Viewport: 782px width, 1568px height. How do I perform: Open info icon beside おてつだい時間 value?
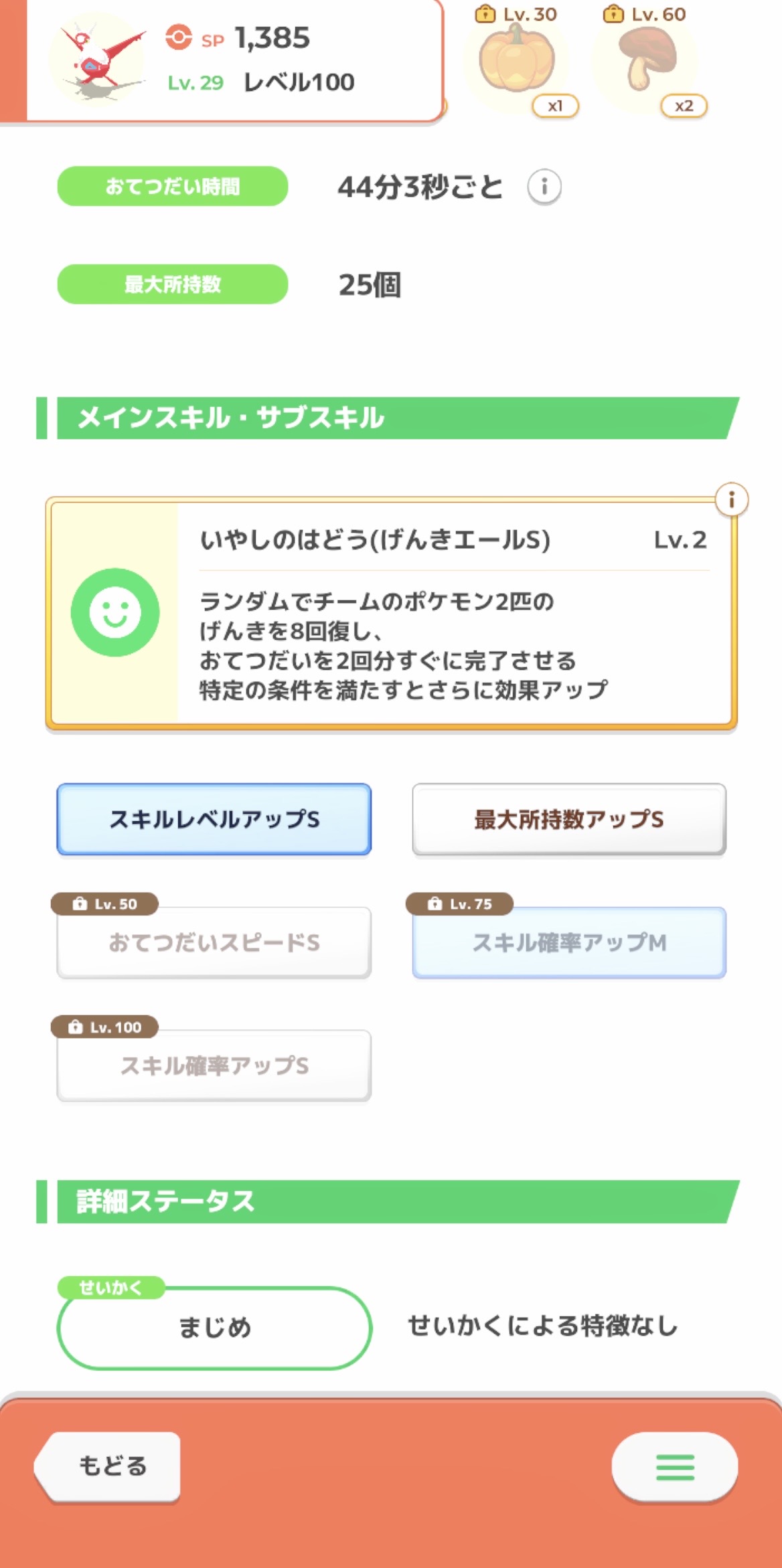pyautogui.click(x=544, y=187)
